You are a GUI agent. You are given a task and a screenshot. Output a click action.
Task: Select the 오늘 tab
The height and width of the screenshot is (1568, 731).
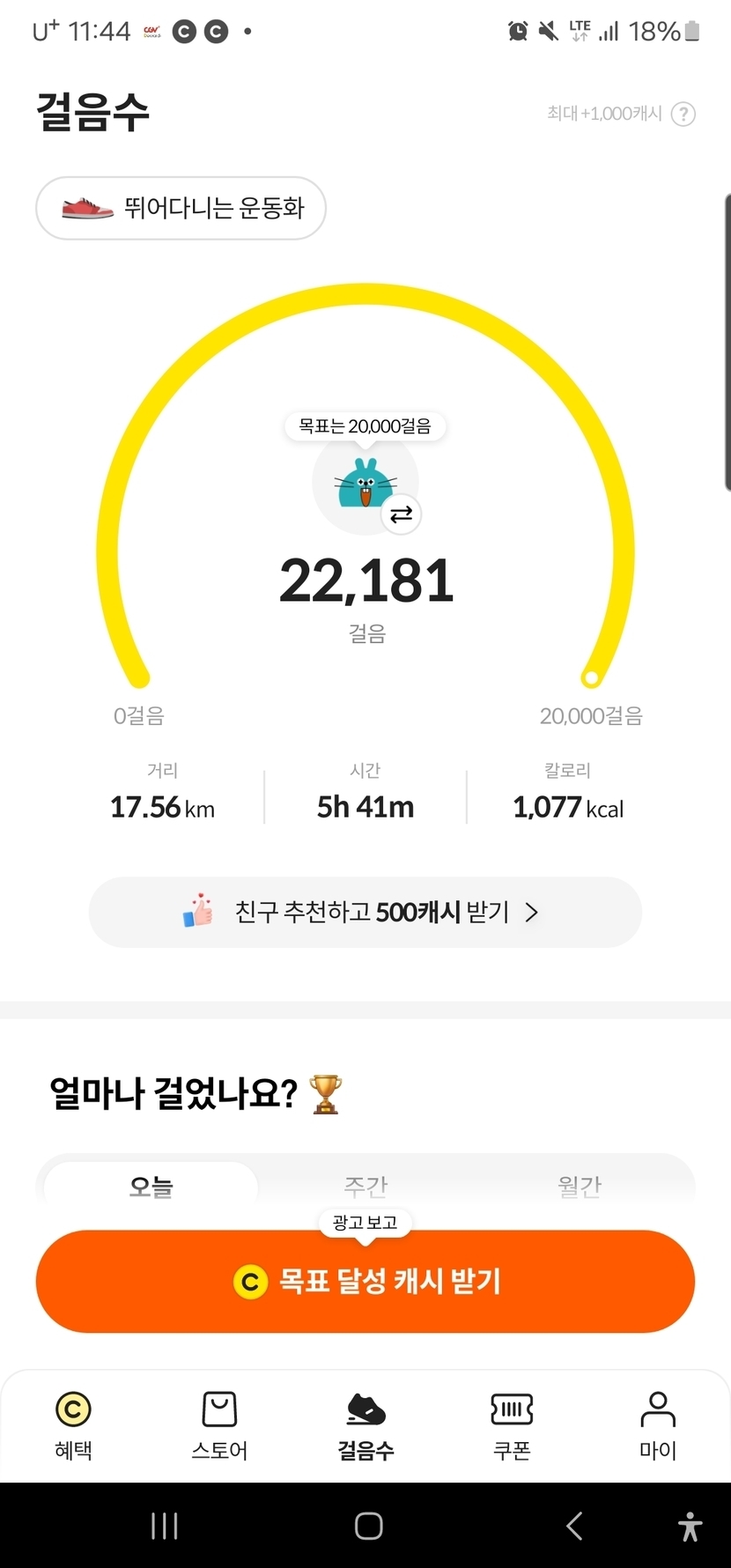pyautogui.click(x=151, y=1186)
